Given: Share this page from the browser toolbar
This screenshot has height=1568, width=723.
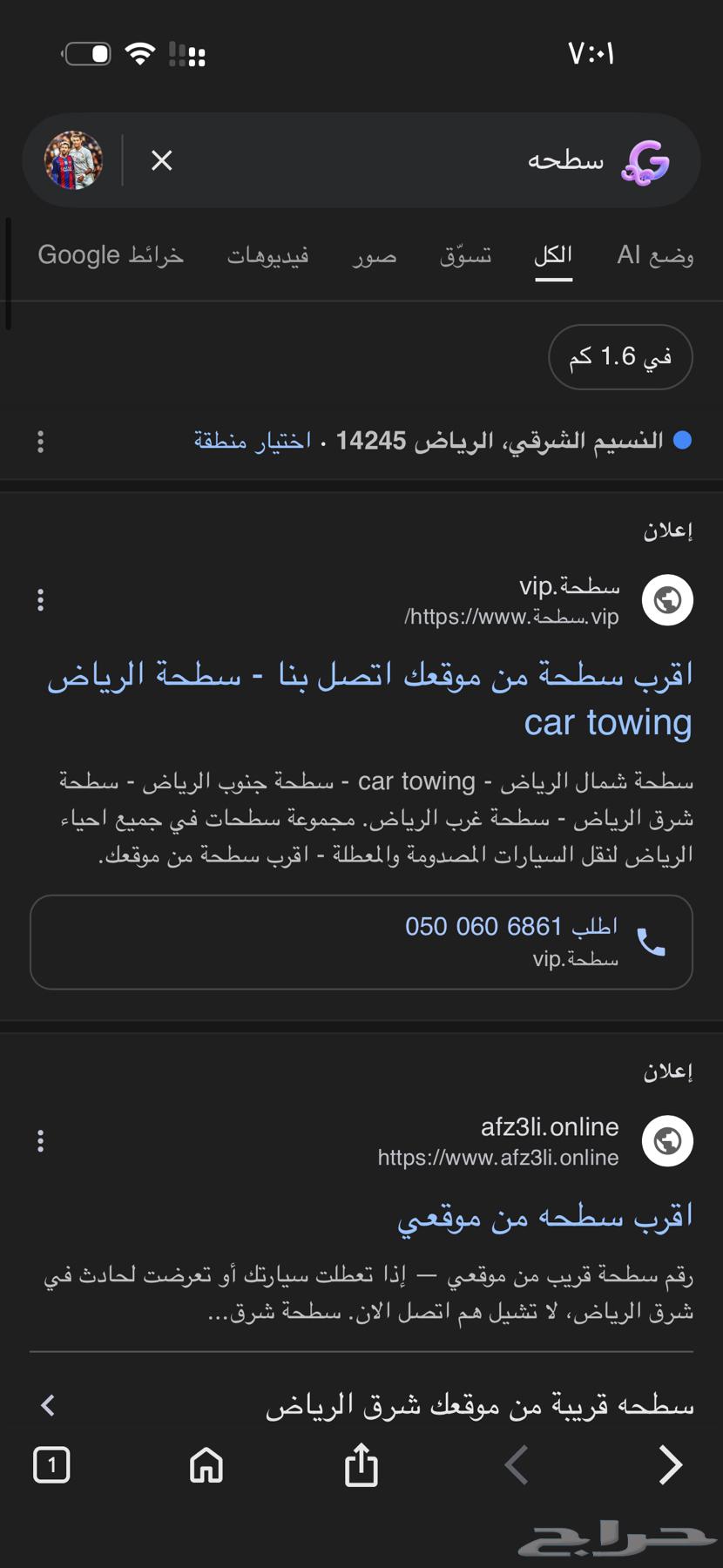Looking at the screenshot, I should (x=361, y=1464).
